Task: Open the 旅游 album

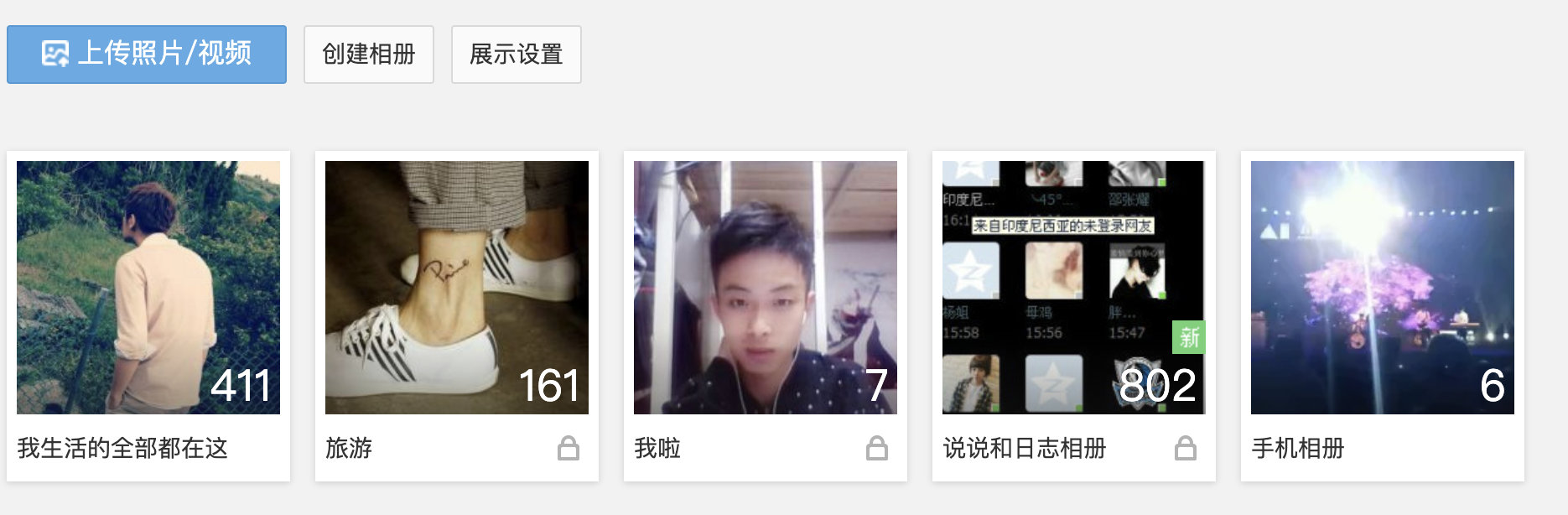Action: click(x=457, y=288)
